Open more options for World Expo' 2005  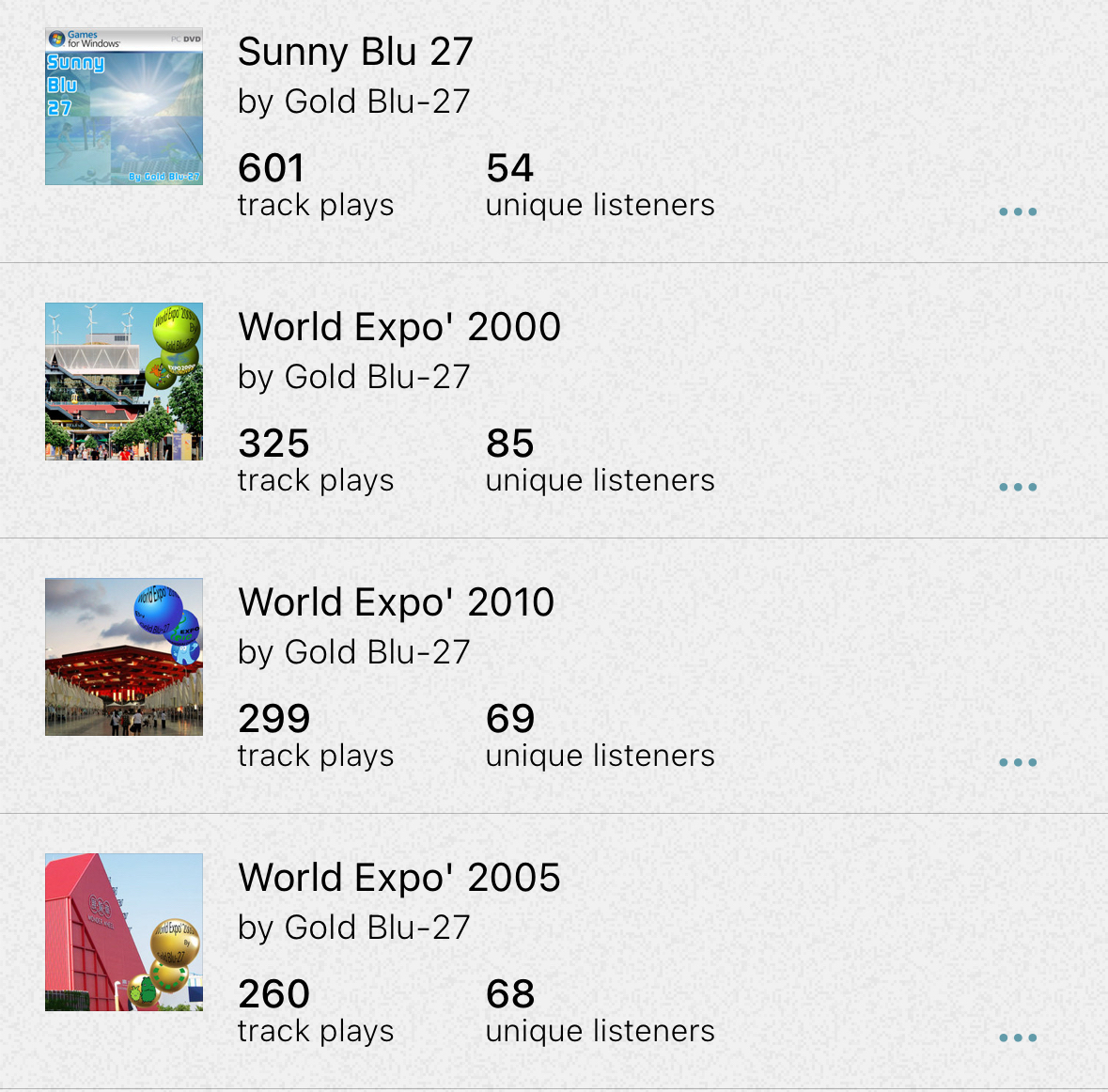pyautogui.click(x=1018, y=1037)
